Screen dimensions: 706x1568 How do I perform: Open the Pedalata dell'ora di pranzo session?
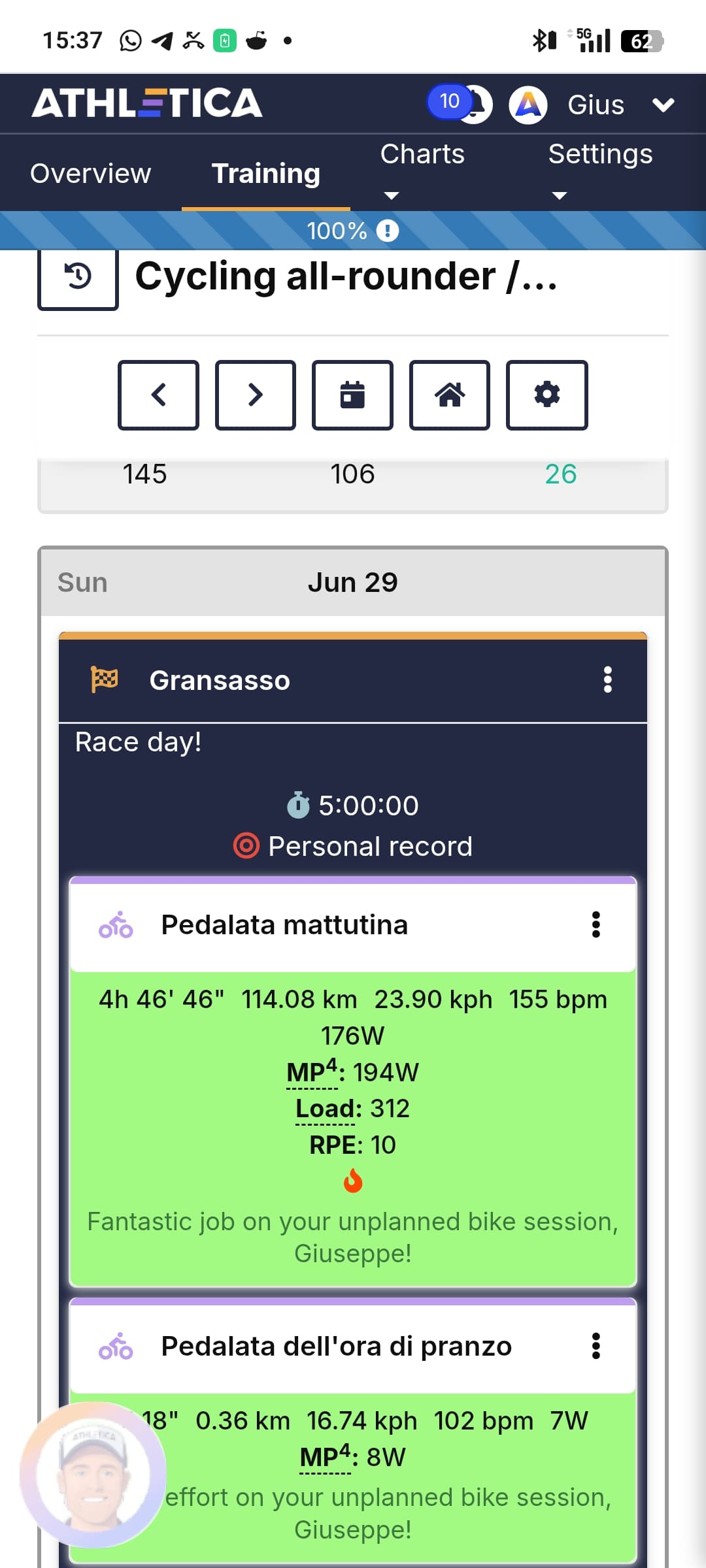point(336,1346)
